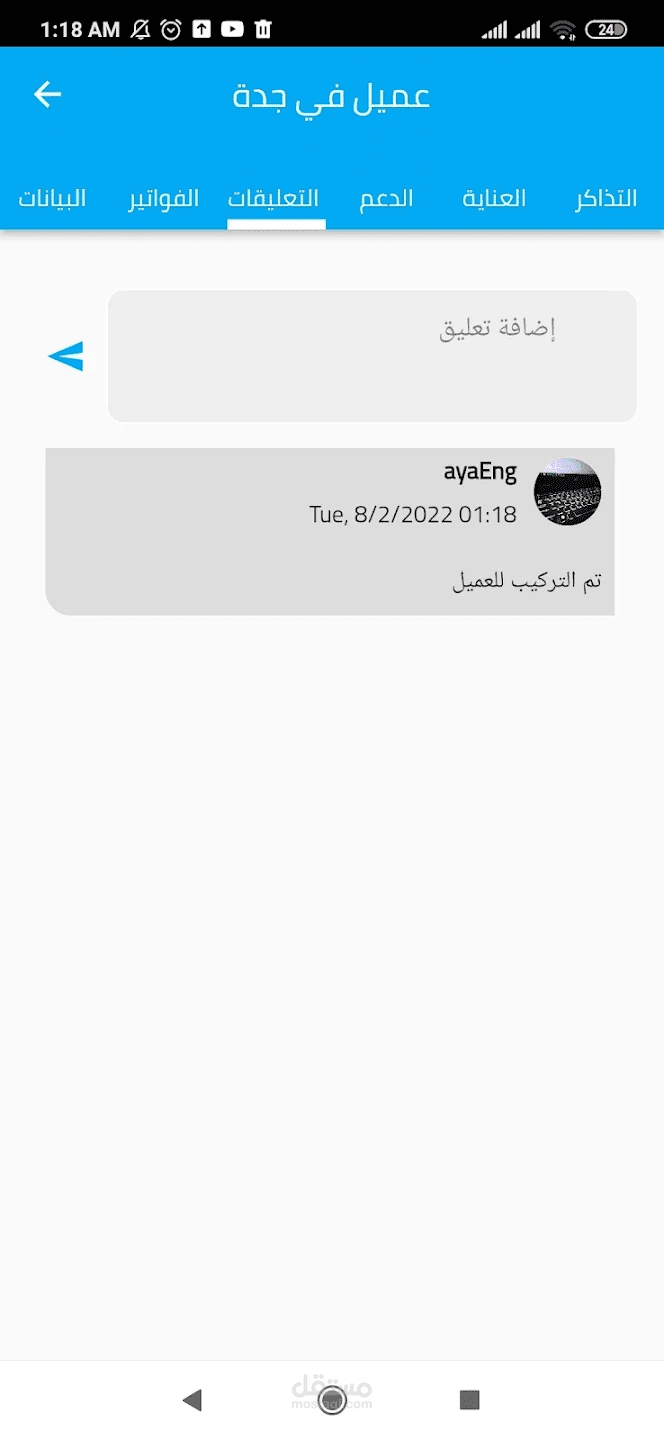Screen dimensions: 664x1440
Task: Open recent apps from navigation bar
Action: pos(470,1400)
